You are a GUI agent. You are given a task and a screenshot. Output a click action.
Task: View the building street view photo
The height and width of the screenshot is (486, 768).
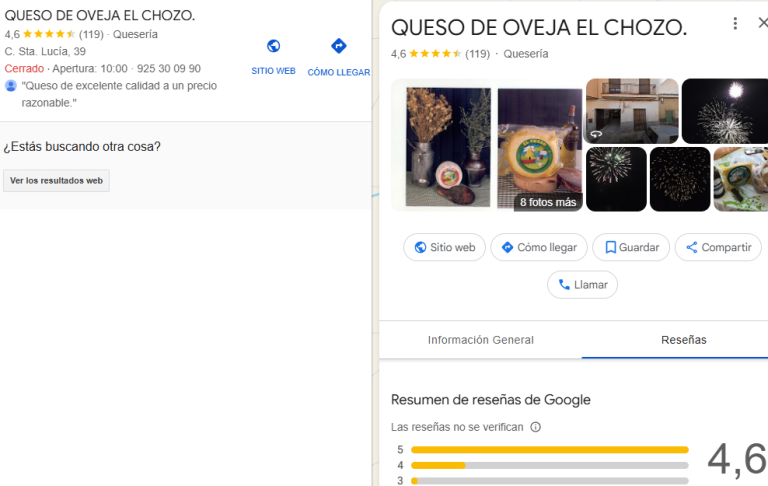click(x=631, y=110)
